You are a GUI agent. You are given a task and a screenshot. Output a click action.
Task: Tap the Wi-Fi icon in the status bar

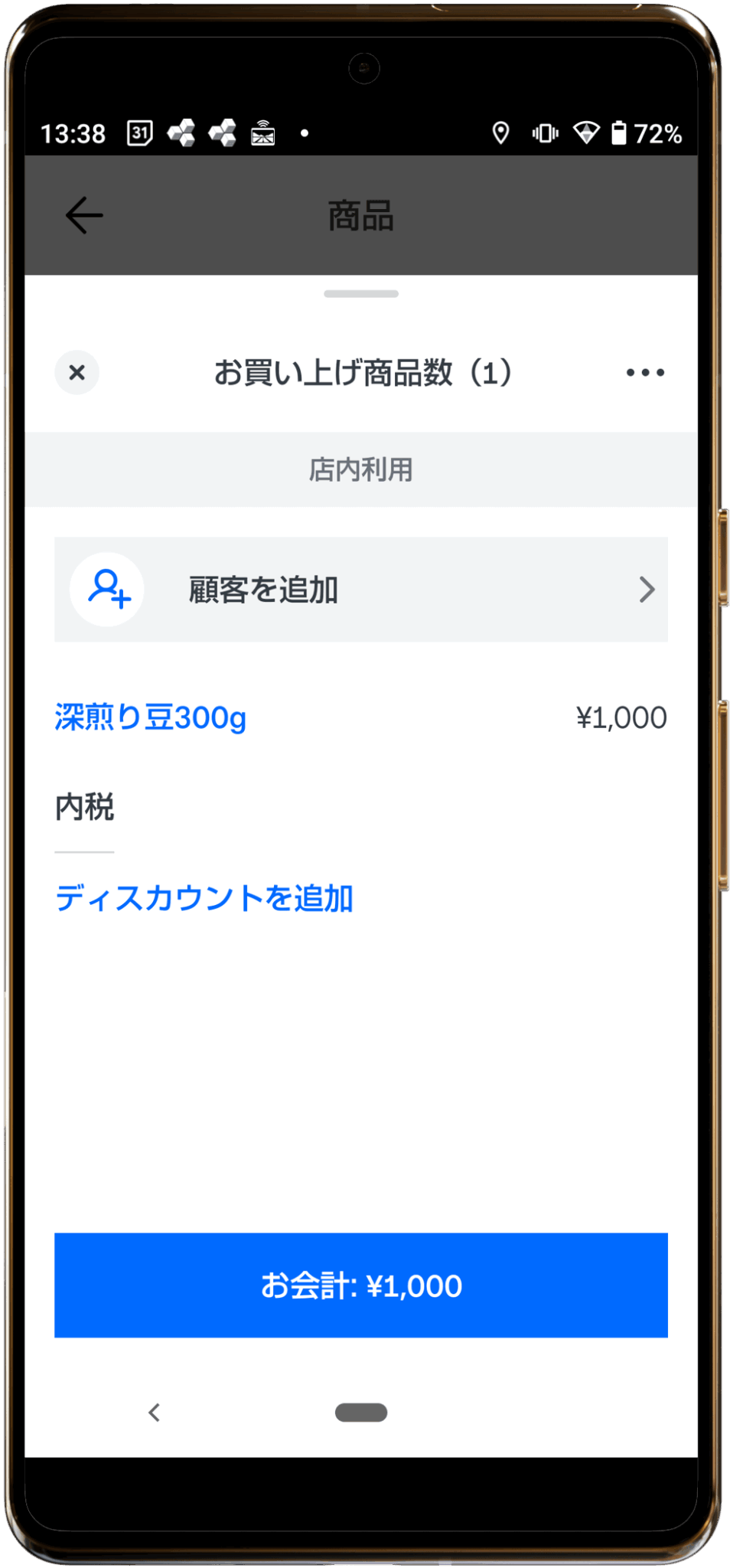585,133
